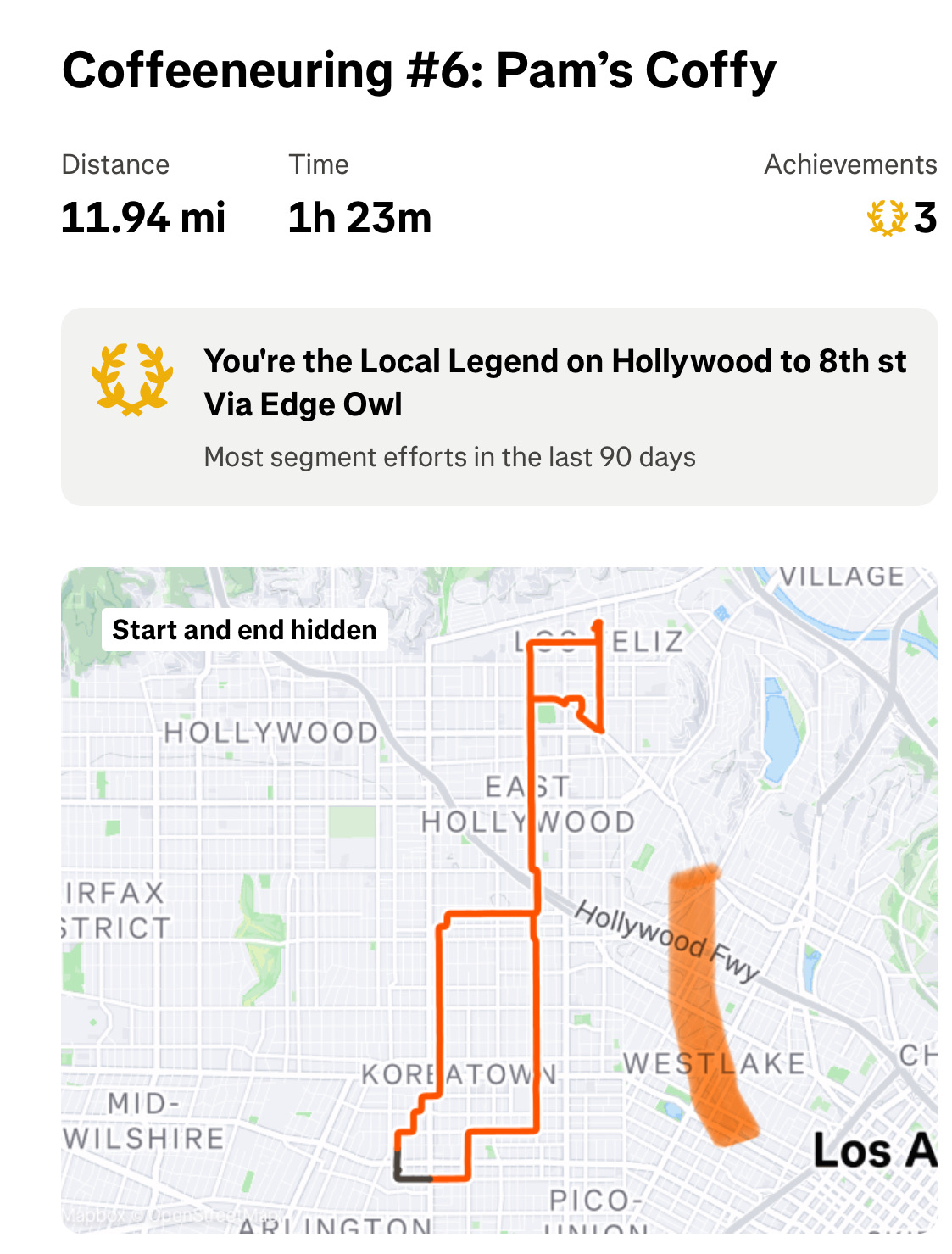
Task: View the 3 achievements
Action: click(902, 218)
